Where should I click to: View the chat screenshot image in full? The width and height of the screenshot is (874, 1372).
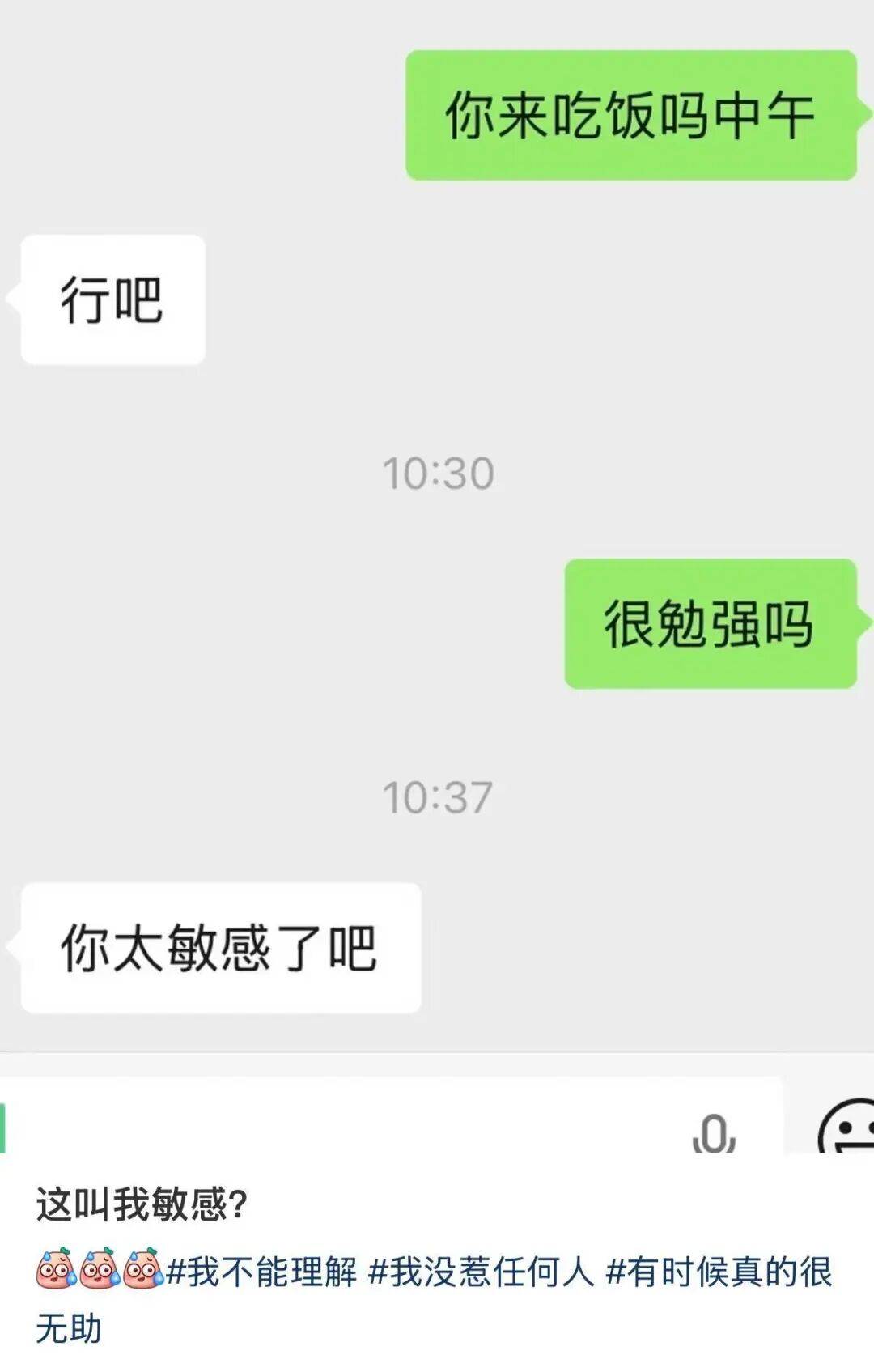pyautogui.click(x=437, y=567)
